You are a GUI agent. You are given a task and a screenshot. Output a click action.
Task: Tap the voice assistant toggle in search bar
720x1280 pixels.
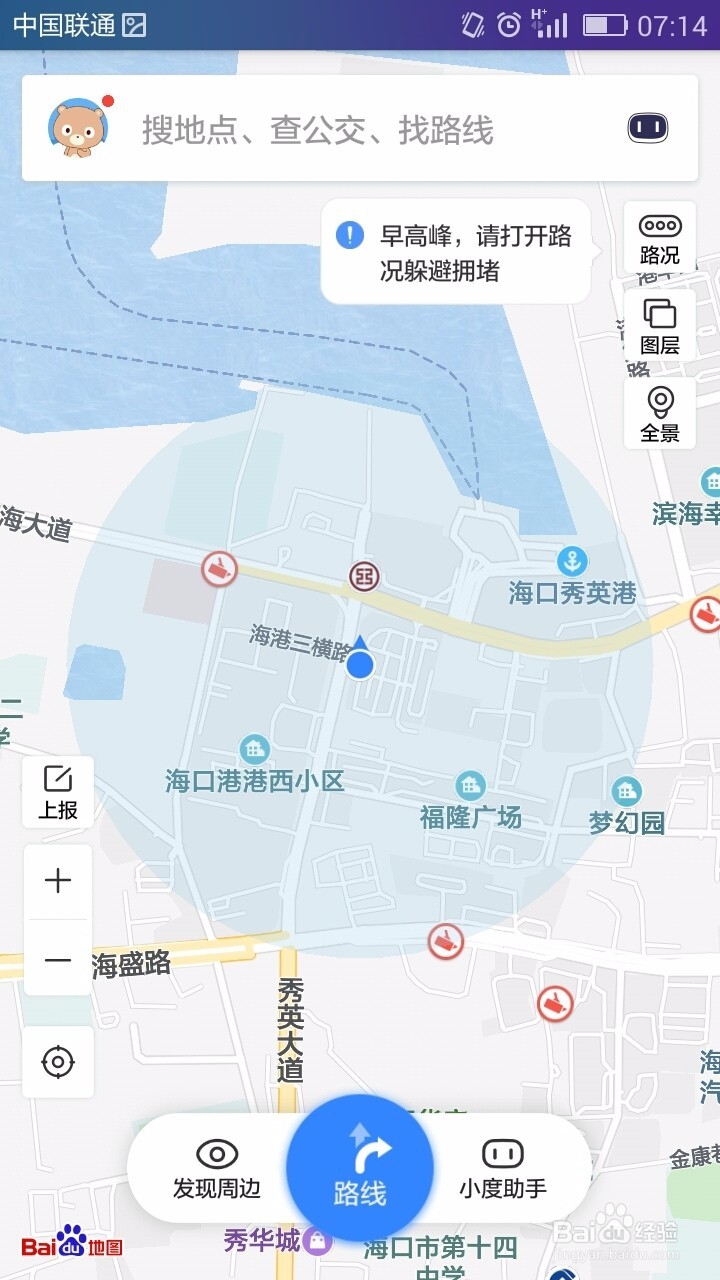pos(645,128)
